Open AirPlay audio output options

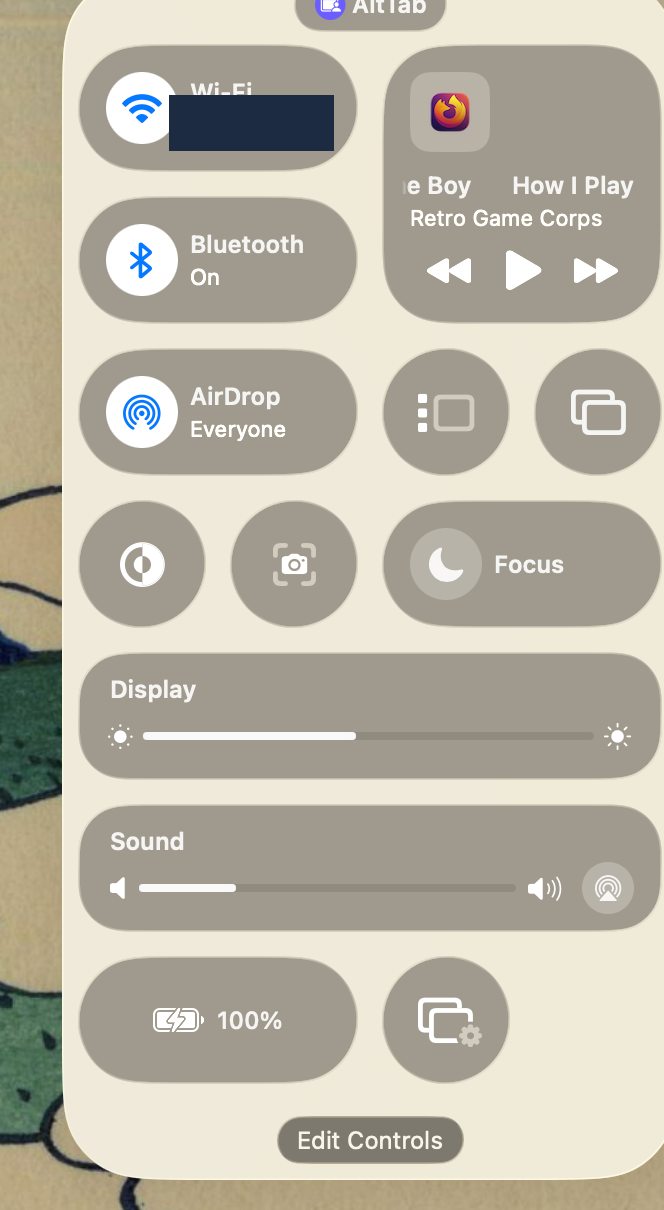608,888
